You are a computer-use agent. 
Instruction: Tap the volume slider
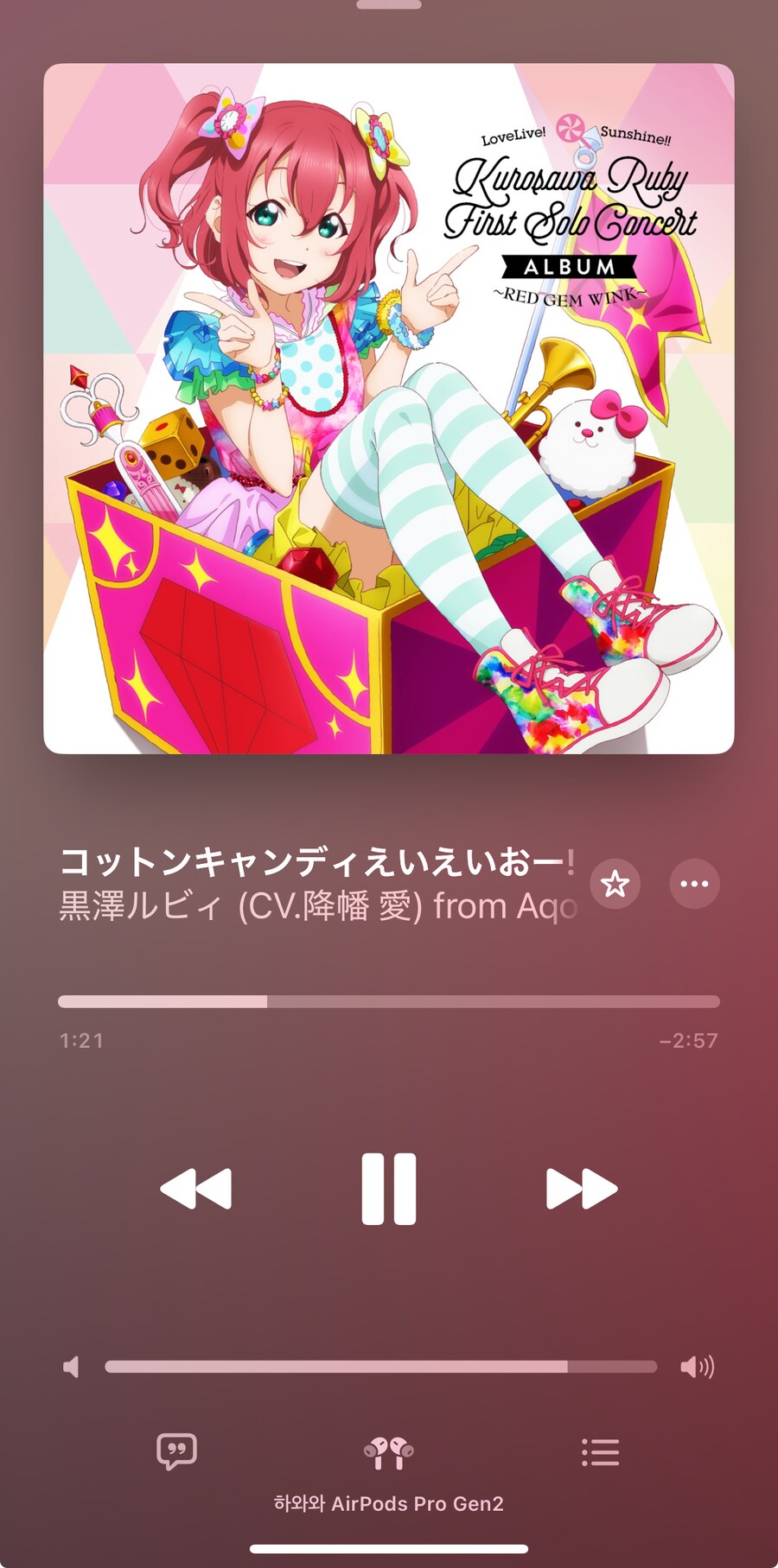(380, 1366)
